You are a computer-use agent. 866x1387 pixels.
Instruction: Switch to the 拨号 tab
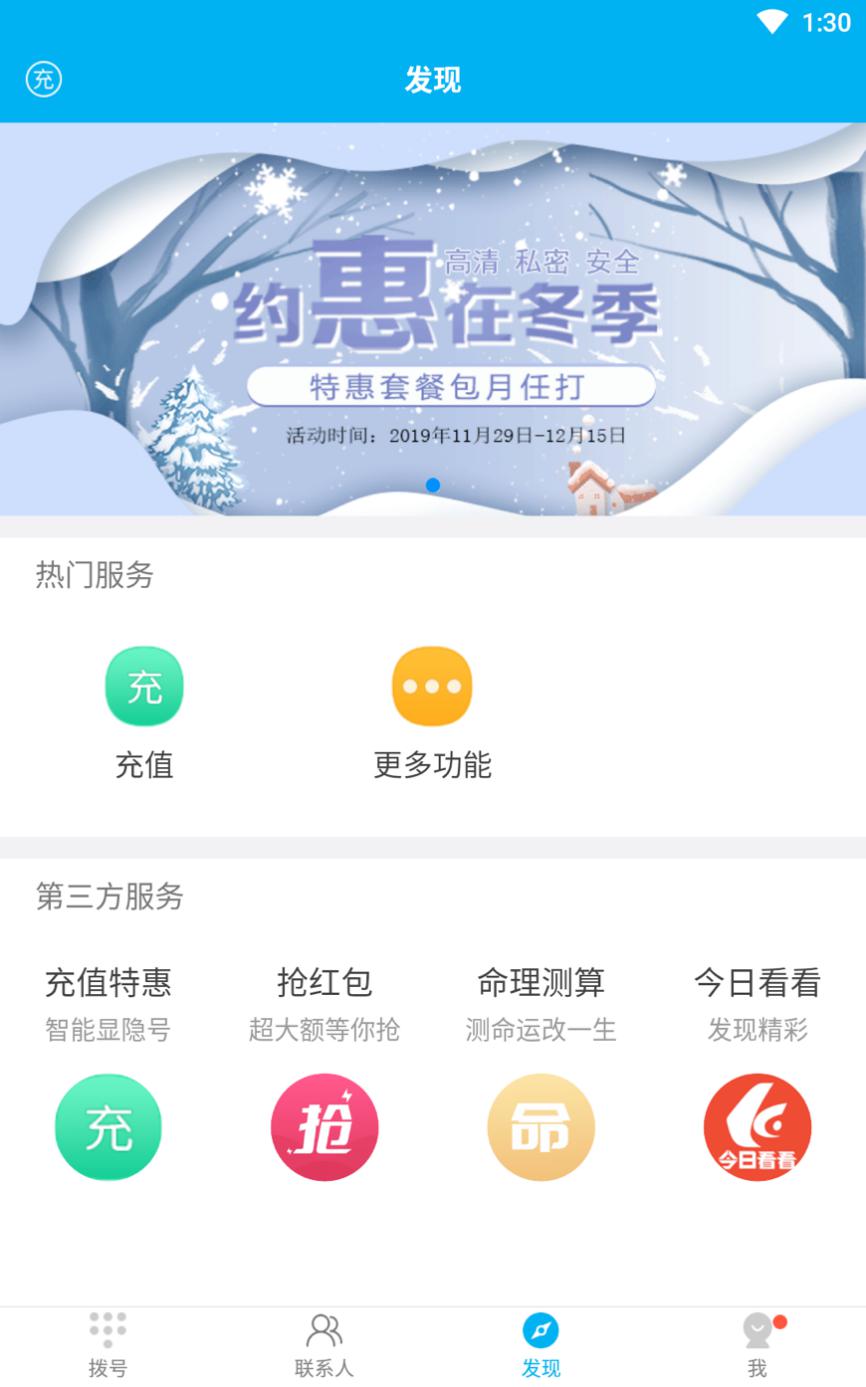pyautogui.click(x=108, y=1343)
